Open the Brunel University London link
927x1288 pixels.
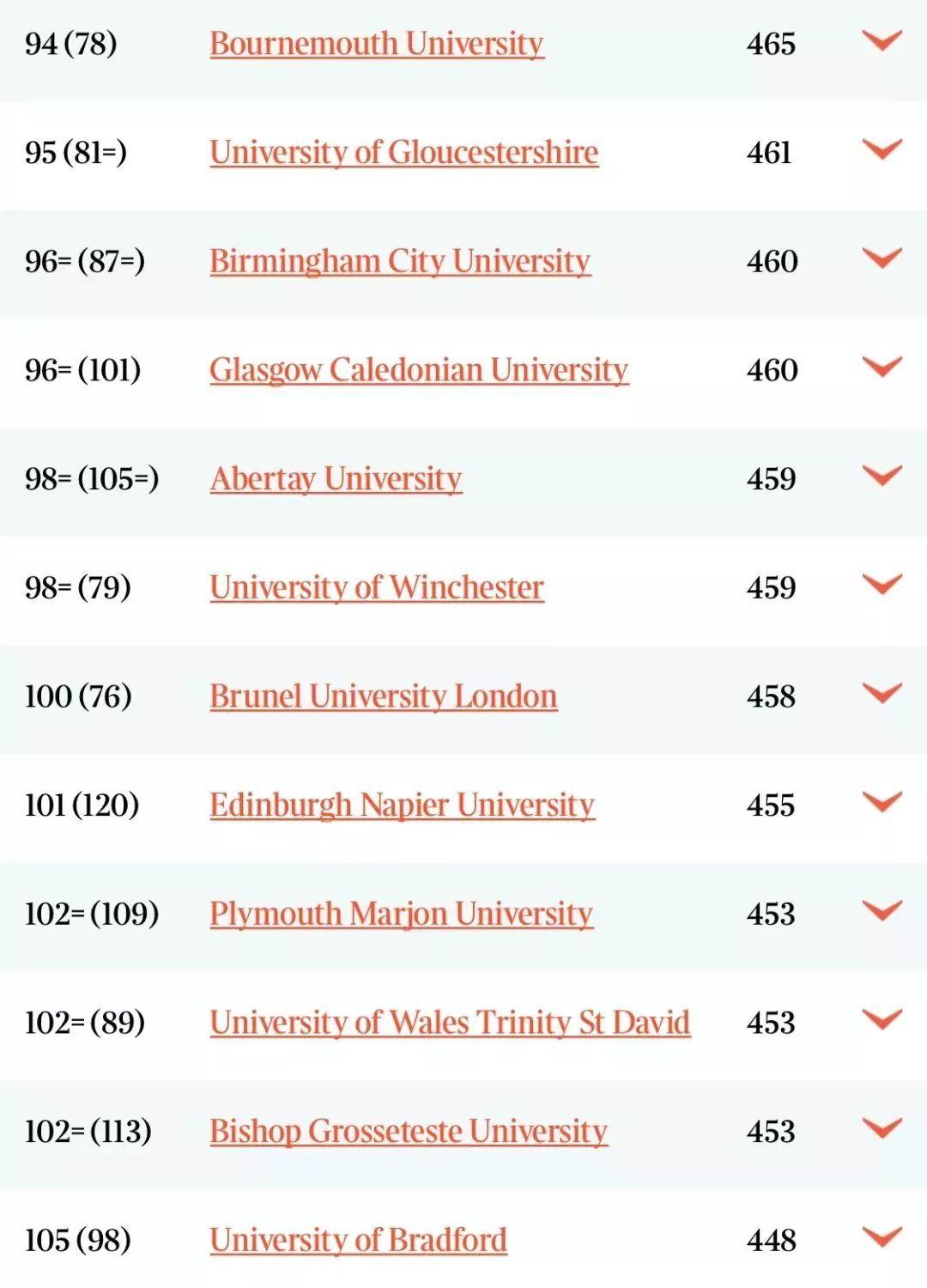click(383, 696)
